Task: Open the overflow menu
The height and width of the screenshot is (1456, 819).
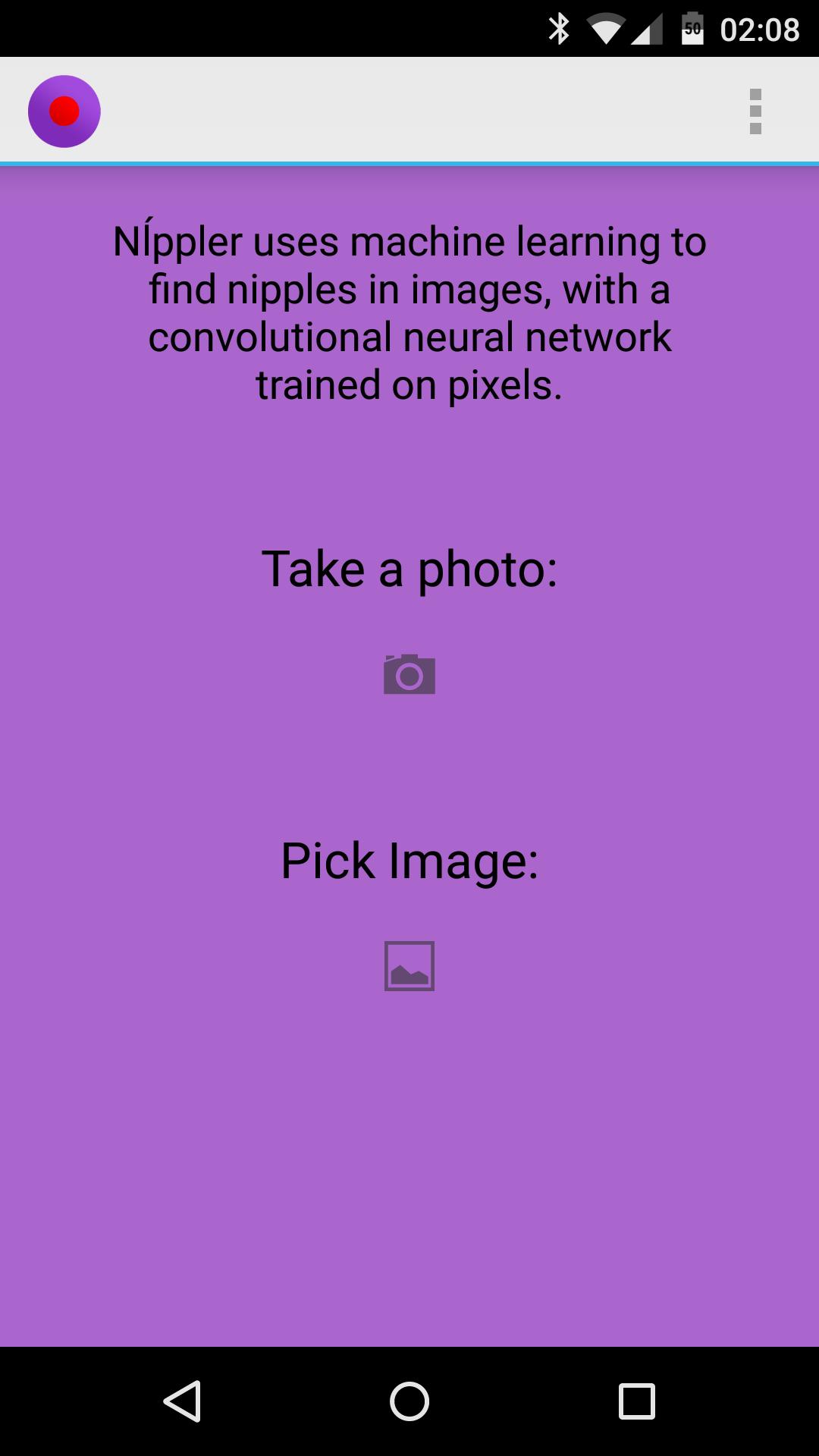Action: tap(755, 111)
